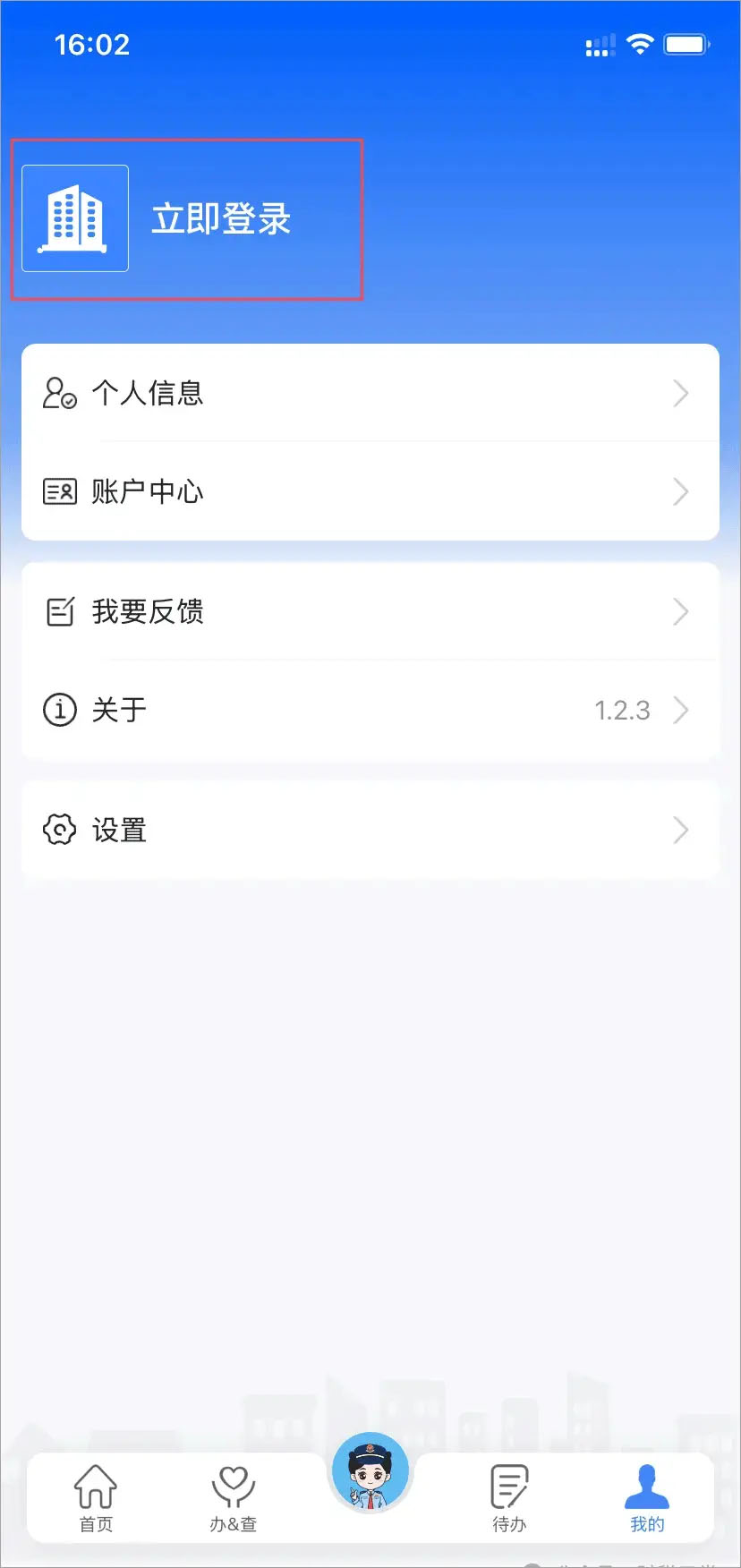The image size is (741, 1568).
Task: Switch to the 办&查 tab
Action: click(234, 1498)
